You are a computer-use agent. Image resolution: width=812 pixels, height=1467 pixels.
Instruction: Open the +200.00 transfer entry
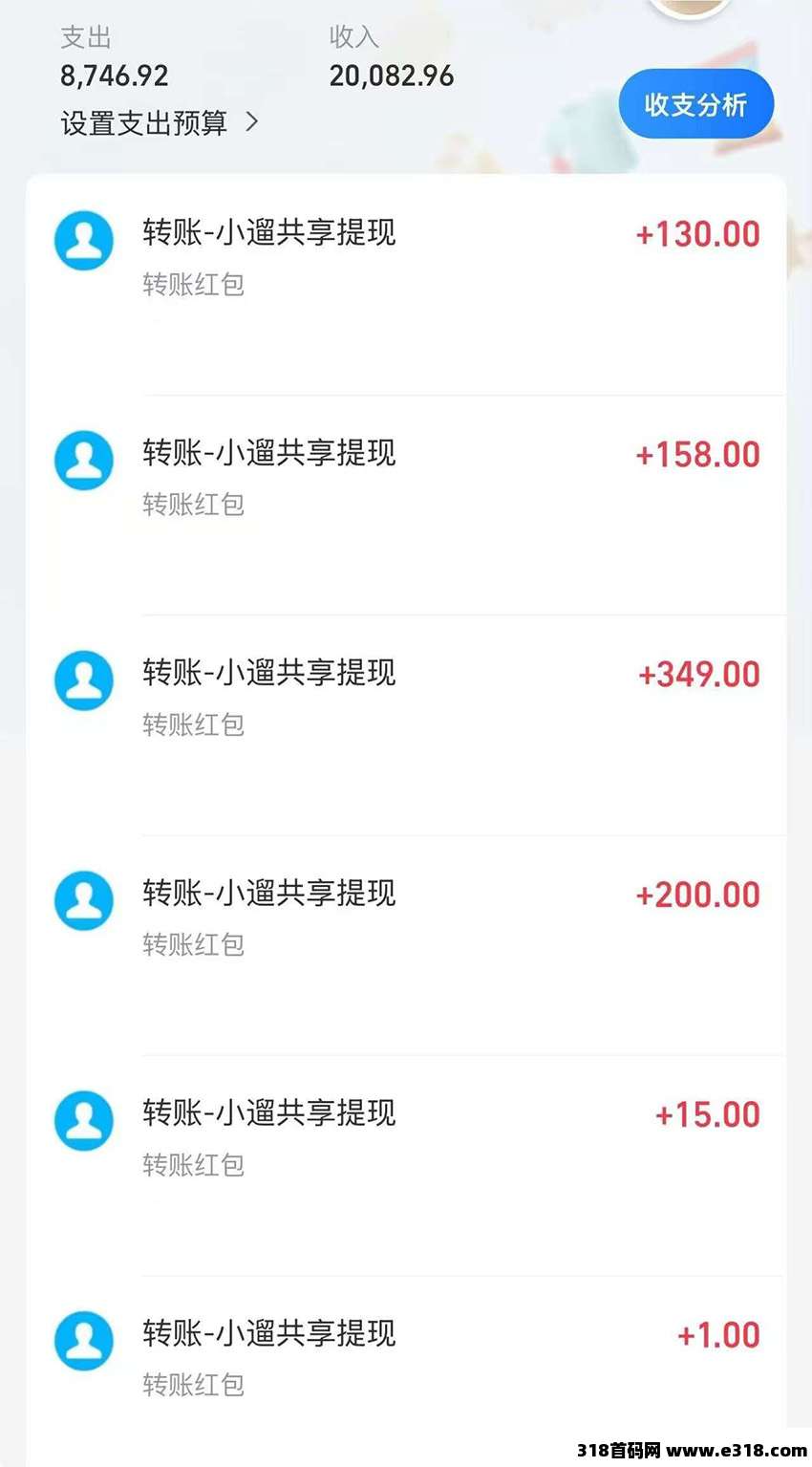(x=406, y=945)
